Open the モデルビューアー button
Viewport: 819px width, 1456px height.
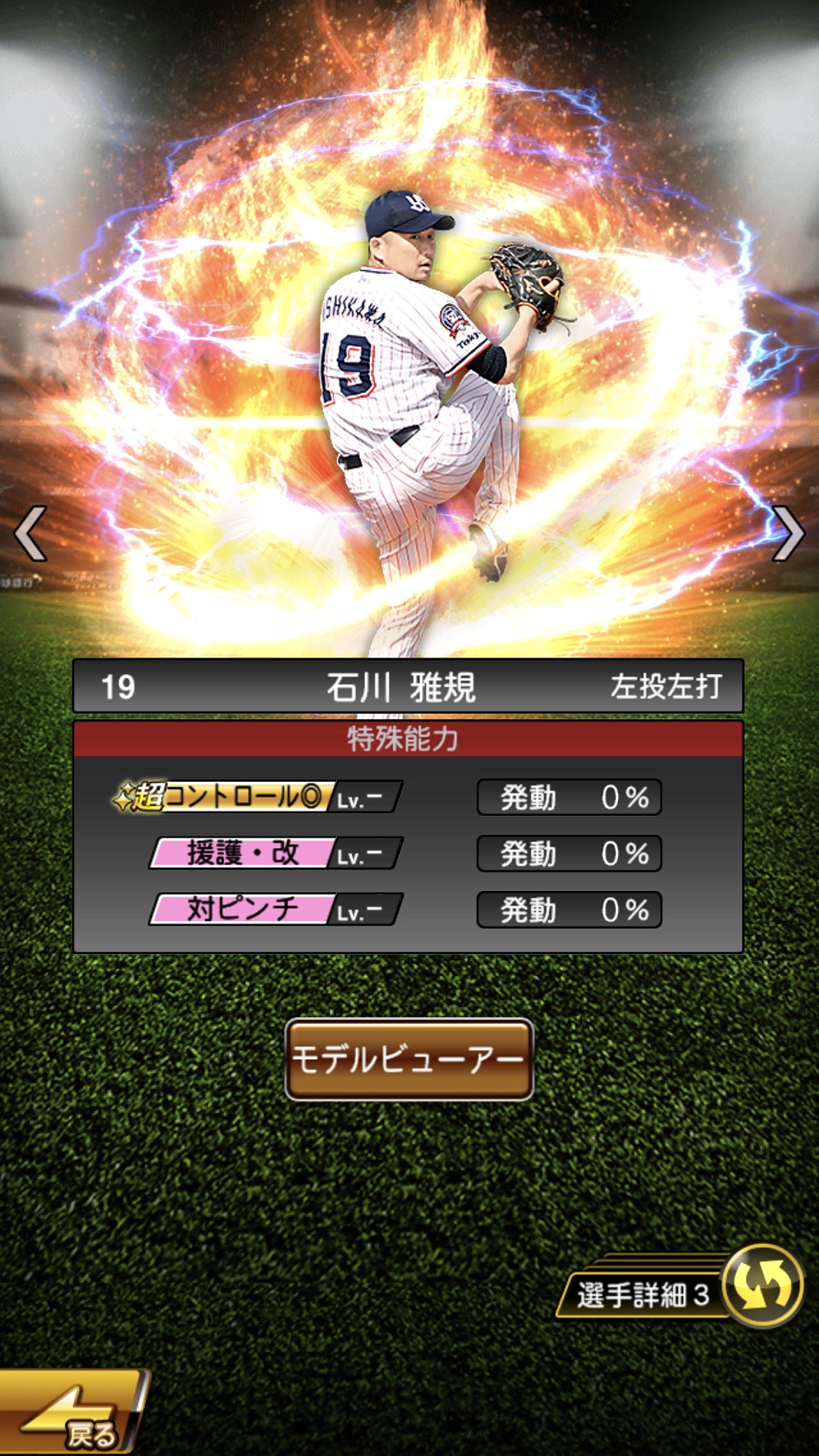point(409,1059)
